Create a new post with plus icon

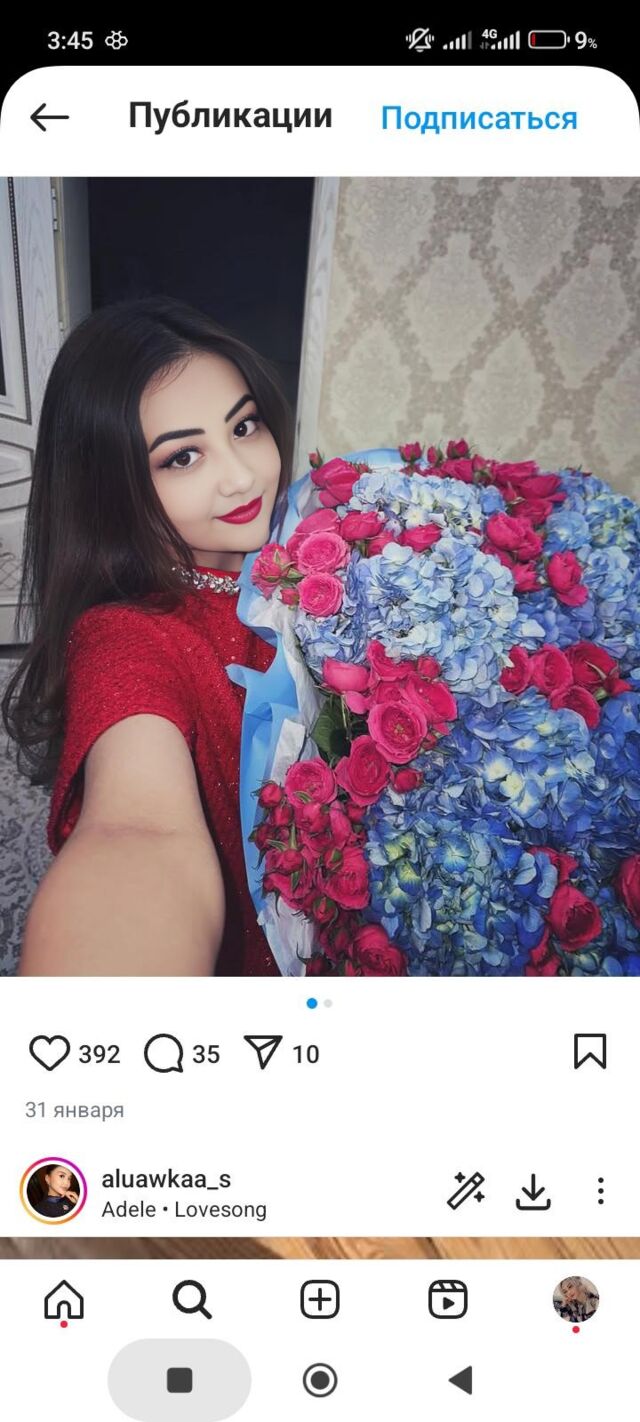320,1300
